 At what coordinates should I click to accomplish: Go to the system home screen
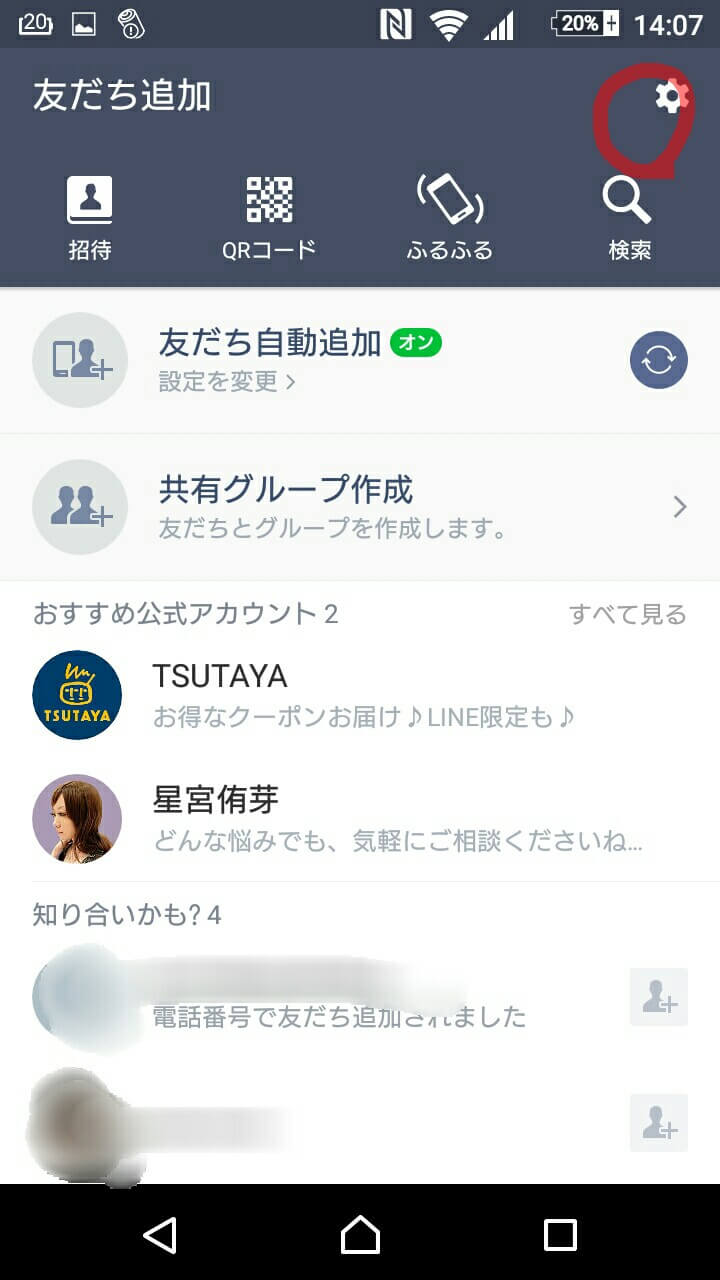click(x=360, y=1234)
